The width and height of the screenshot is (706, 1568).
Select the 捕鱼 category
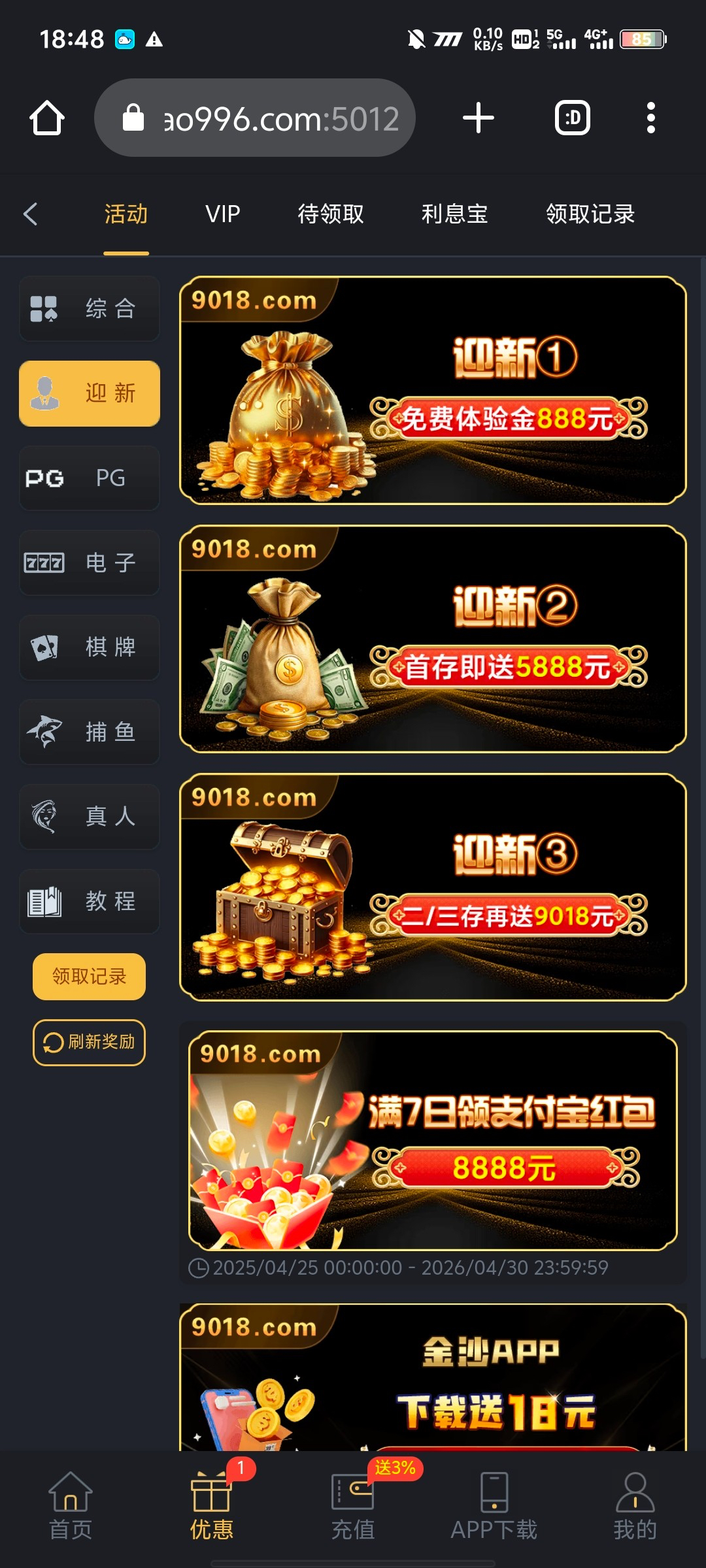pos(90,732)
